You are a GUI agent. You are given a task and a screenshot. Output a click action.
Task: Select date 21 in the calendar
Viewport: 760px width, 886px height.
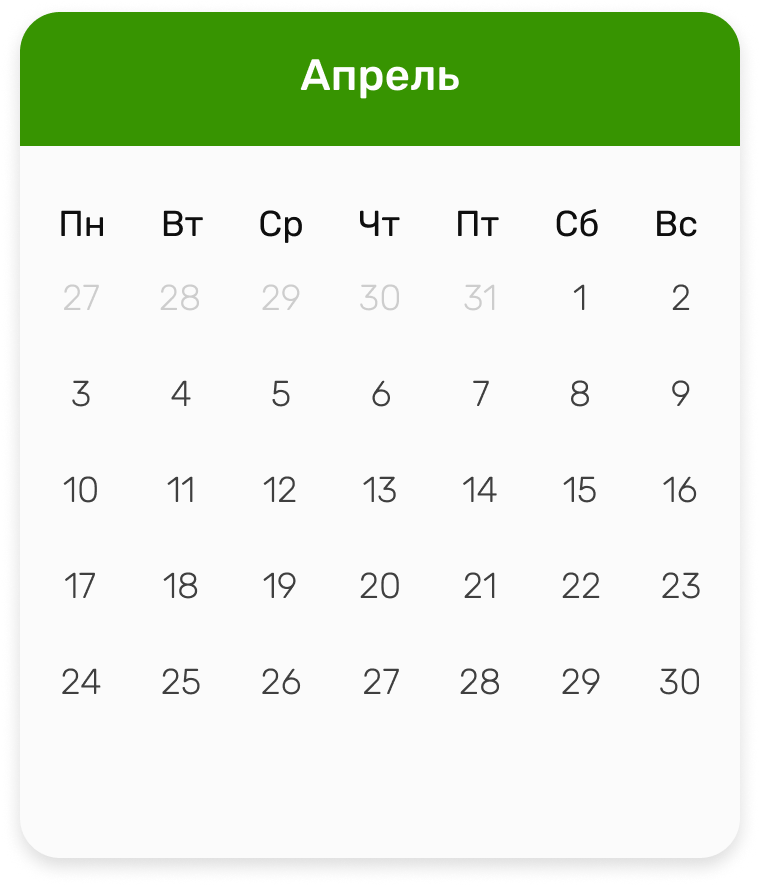(x=480, y=586)
